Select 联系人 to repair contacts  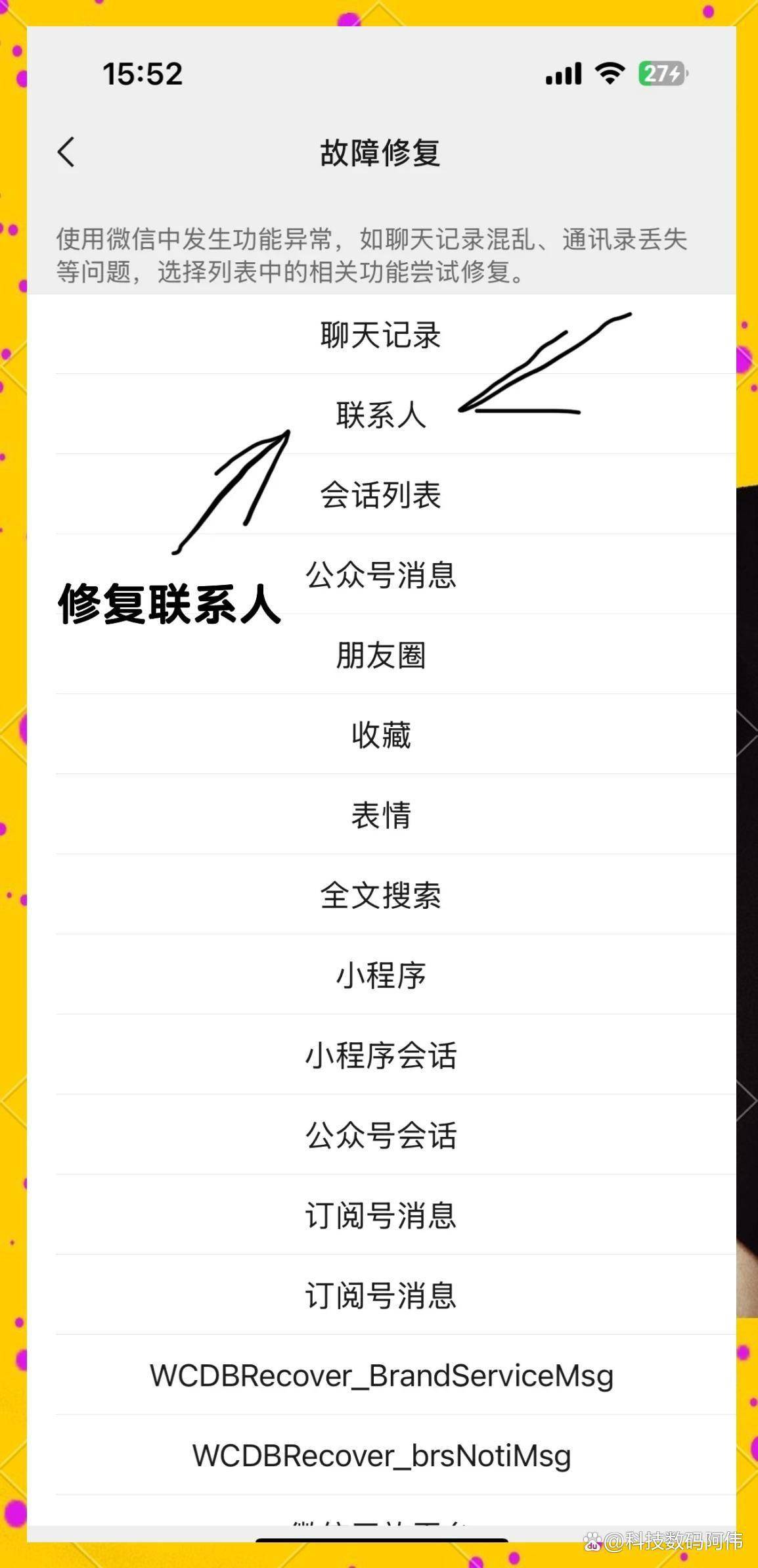(x=380, y=415)
